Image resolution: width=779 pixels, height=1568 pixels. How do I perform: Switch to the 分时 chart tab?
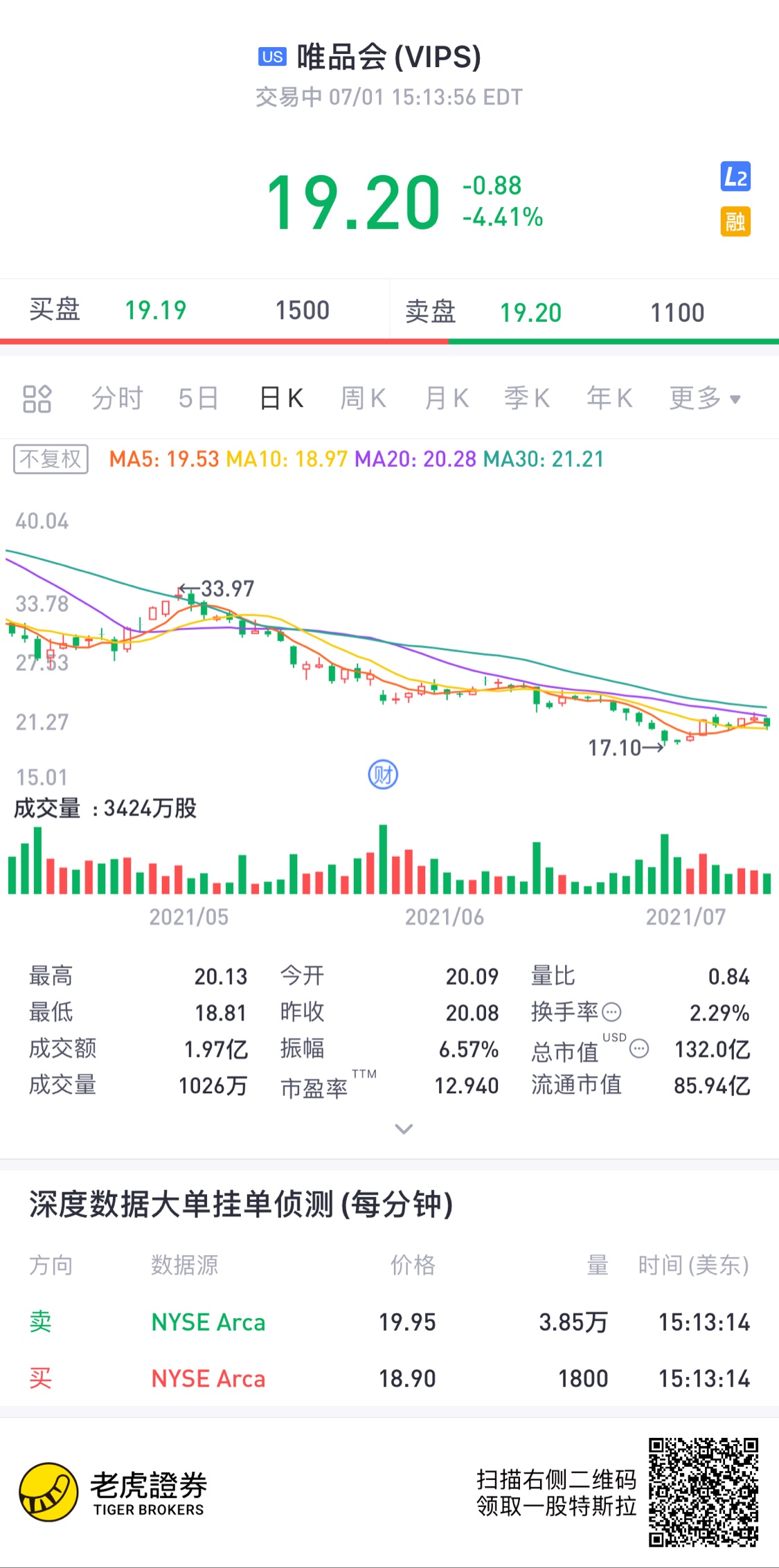pyautogui.click(x=117, y=399)
